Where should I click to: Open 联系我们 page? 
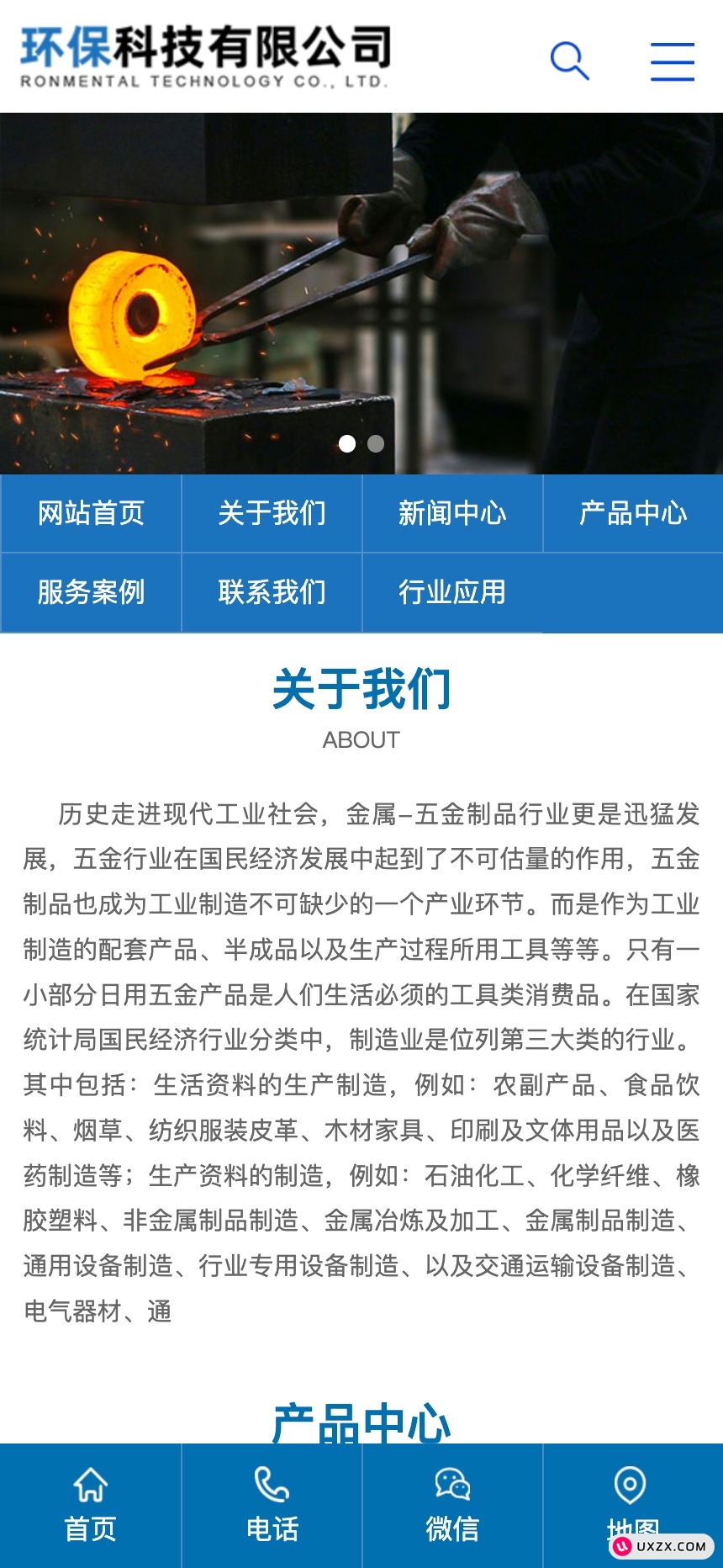coord(272,592)
